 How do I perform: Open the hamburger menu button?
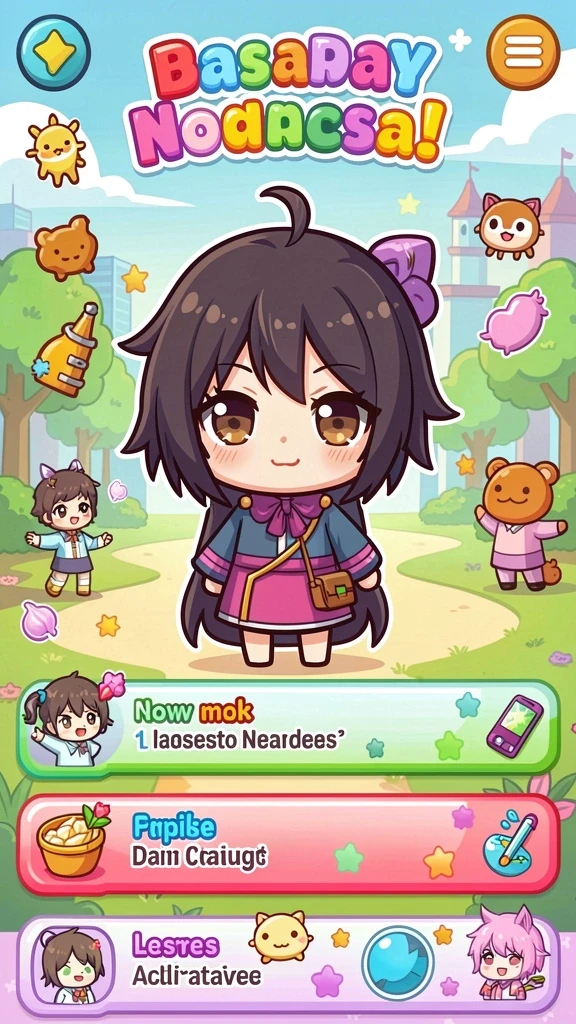(x=523, y=52)
